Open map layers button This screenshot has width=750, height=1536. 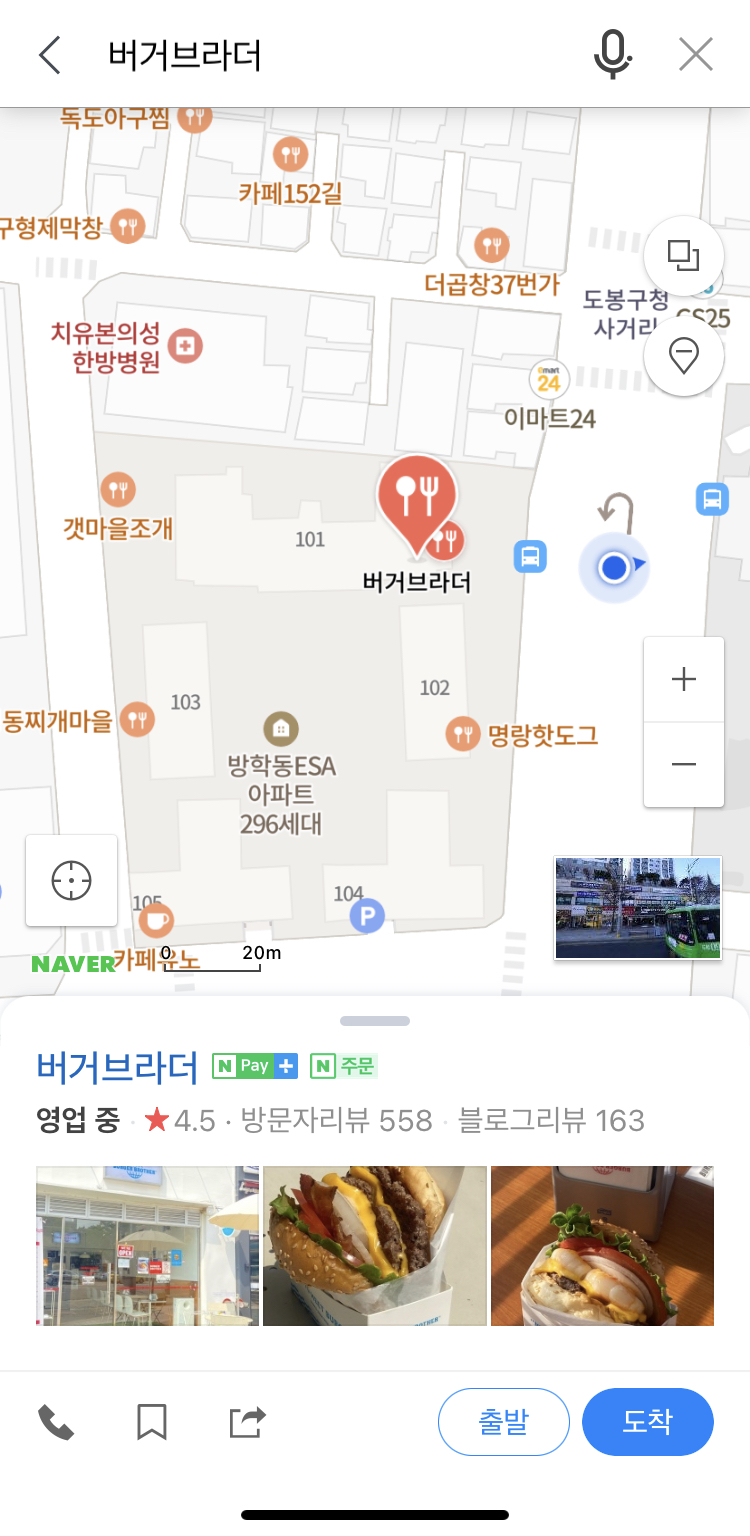click(683, 257)
